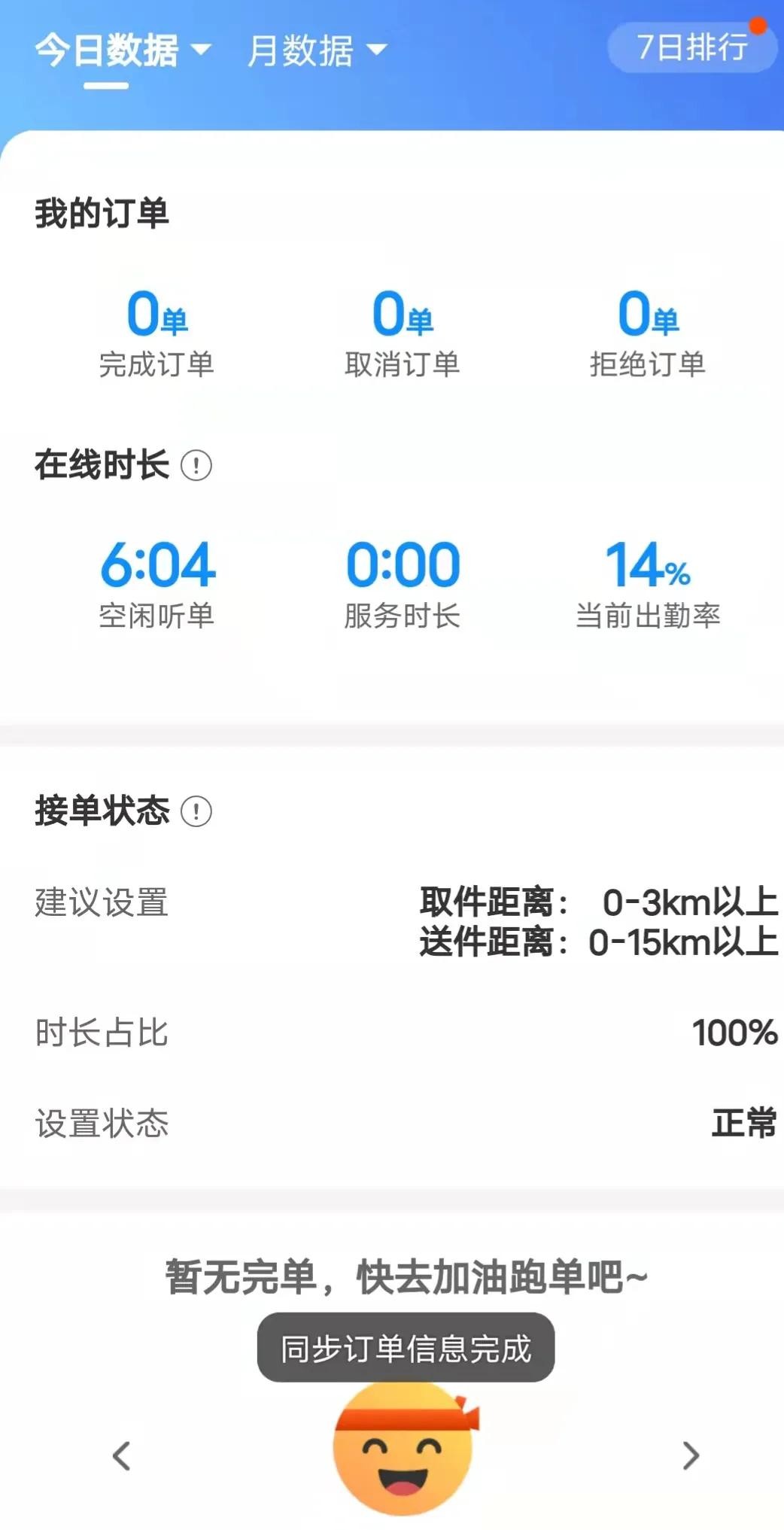
Task: Go to previous item with left arrow
Action: pos(122,1455)
